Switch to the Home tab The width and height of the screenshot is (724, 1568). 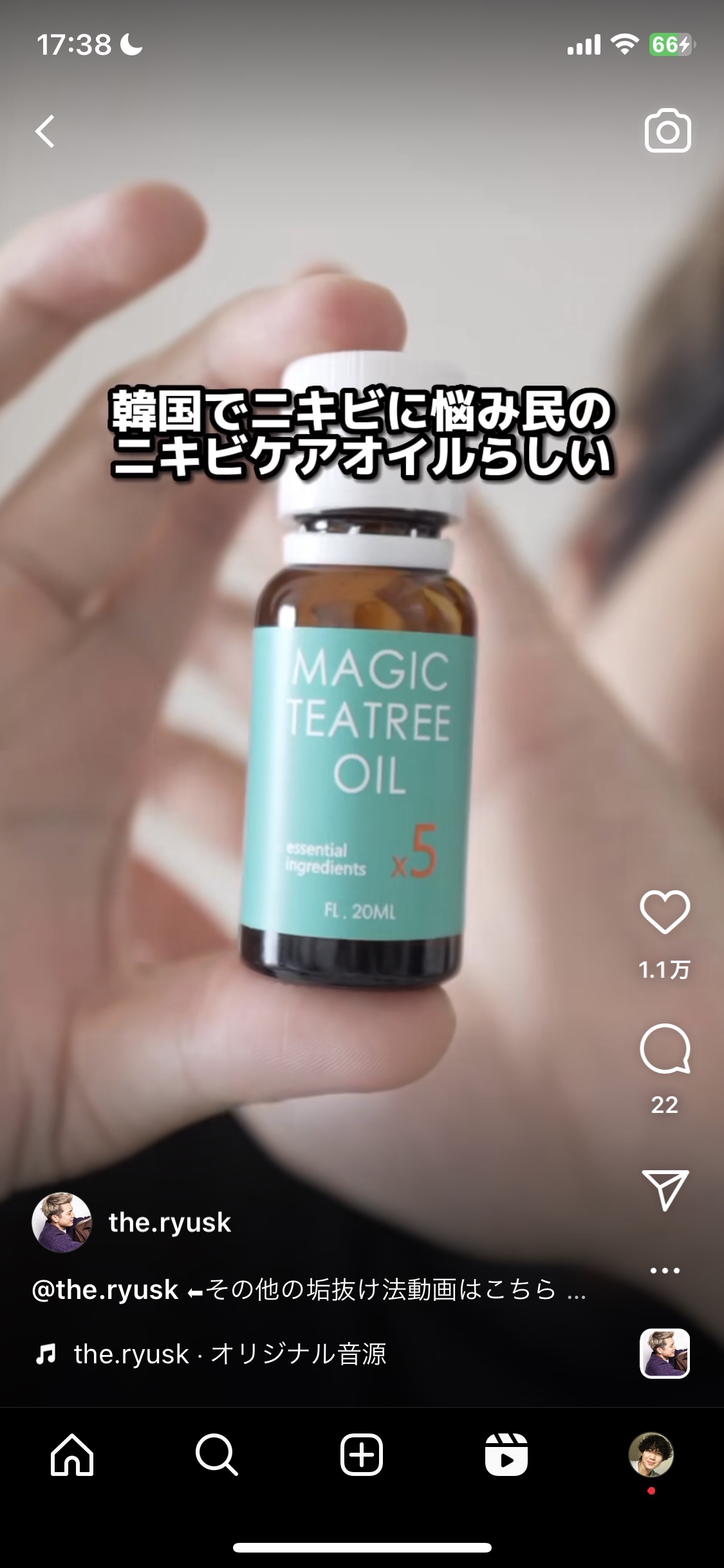(x=72, y=1454)
